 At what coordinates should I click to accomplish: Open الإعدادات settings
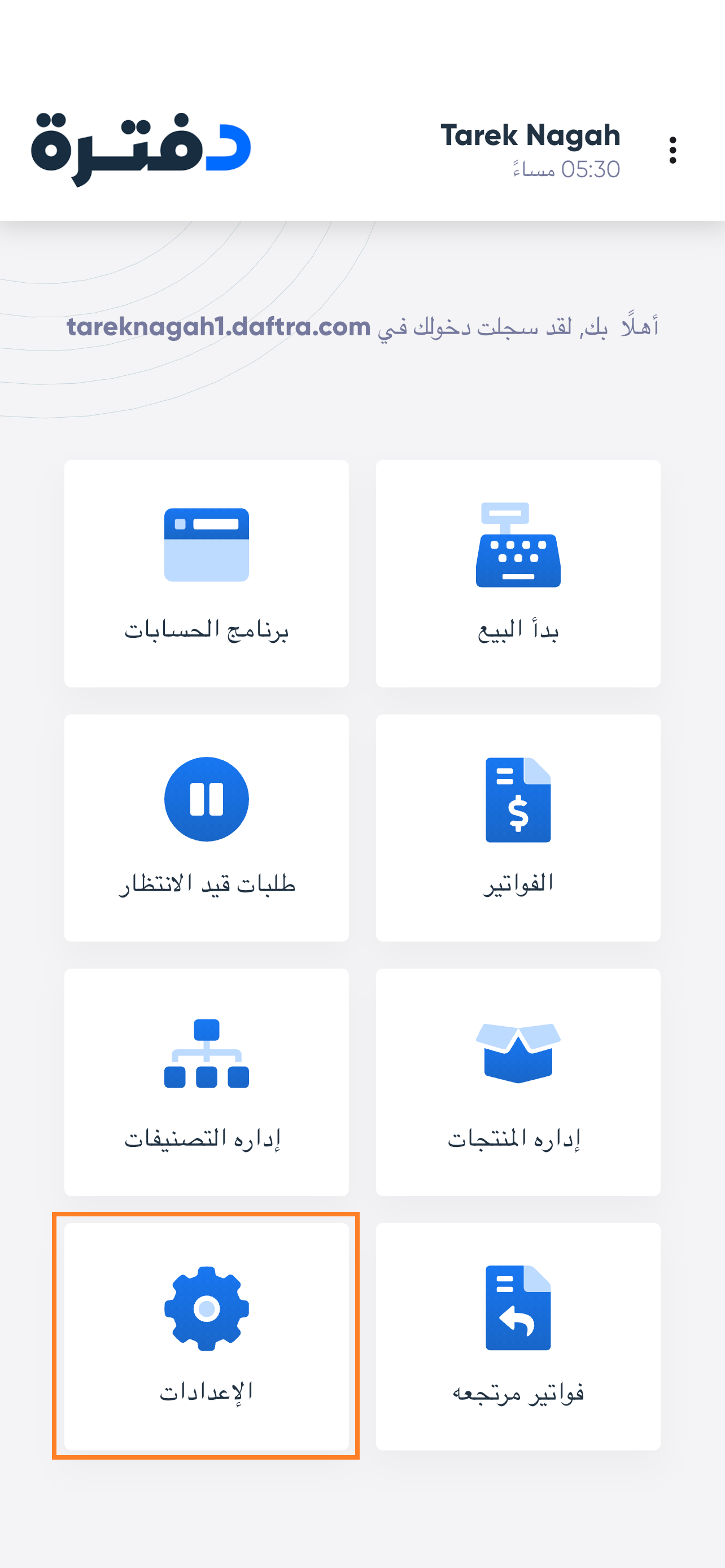tap(206, 1337)
